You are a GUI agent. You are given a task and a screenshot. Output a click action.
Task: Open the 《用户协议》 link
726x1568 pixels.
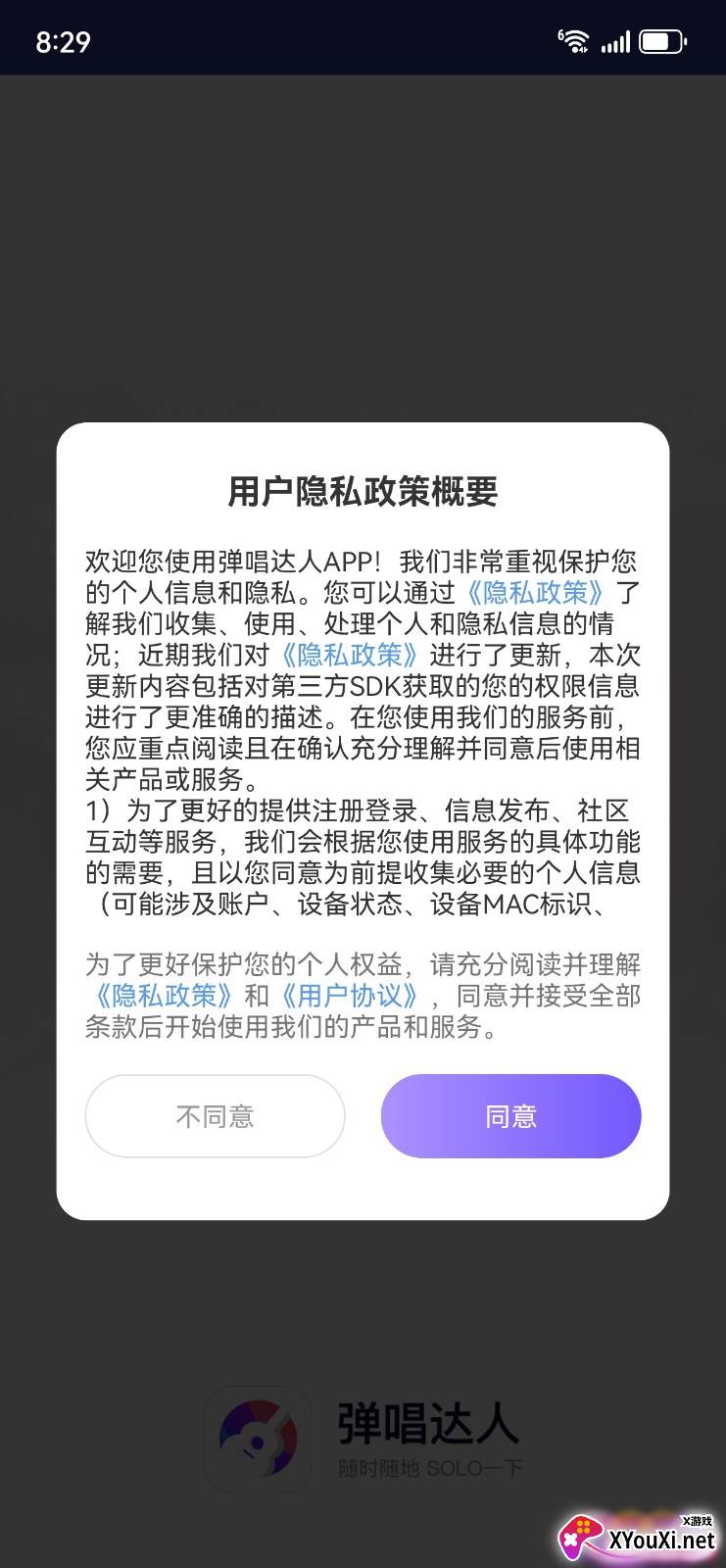pos(350,996)
